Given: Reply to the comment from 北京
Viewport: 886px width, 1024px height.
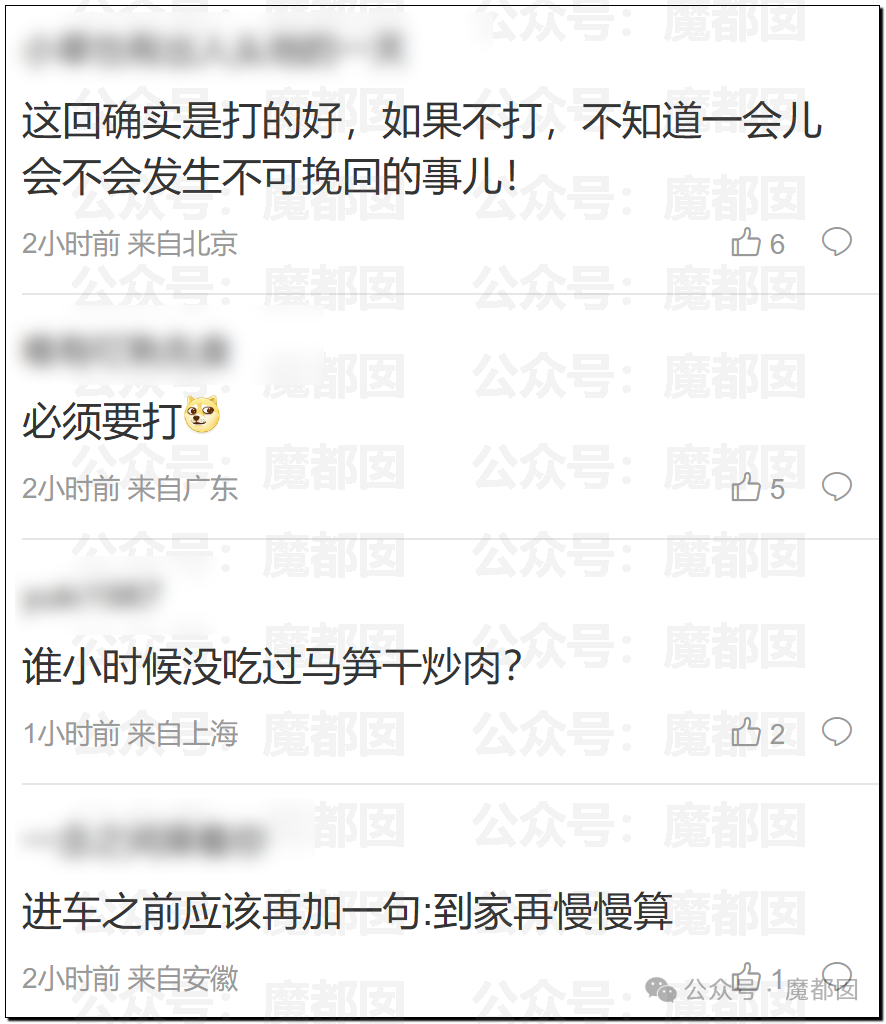Looking at the screenshot, I should (x=836, y=242).
